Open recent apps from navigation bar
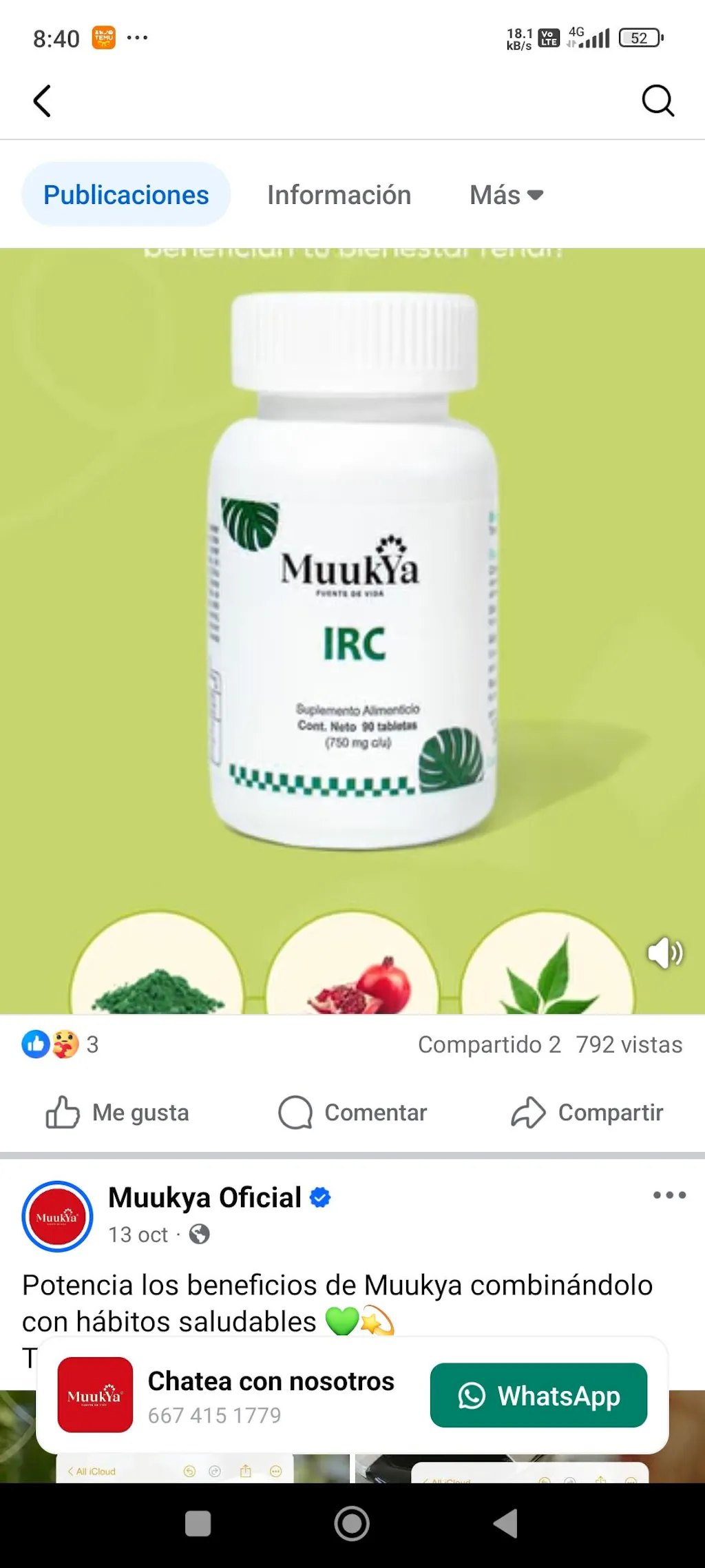 pyautogui.click(x=198, y=1524)
